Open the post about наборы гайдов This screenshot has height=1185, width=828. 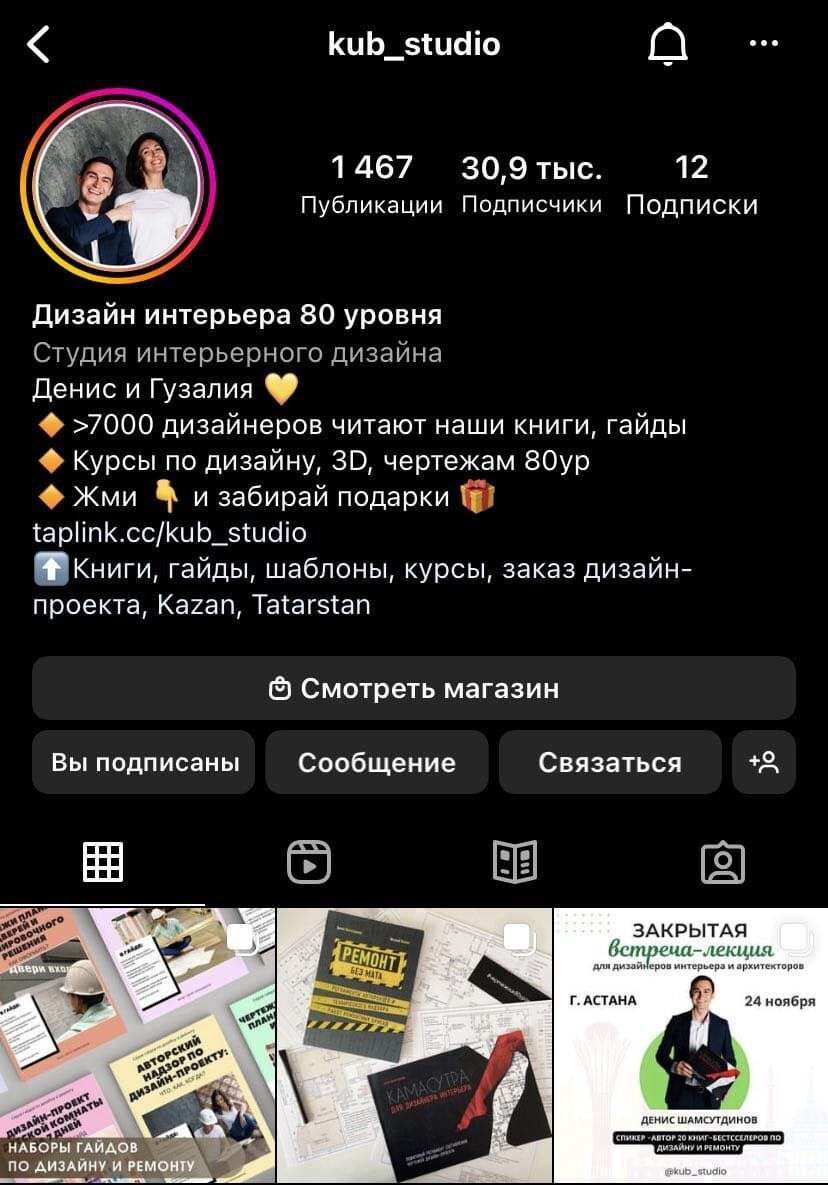(x=137, y=1045)
